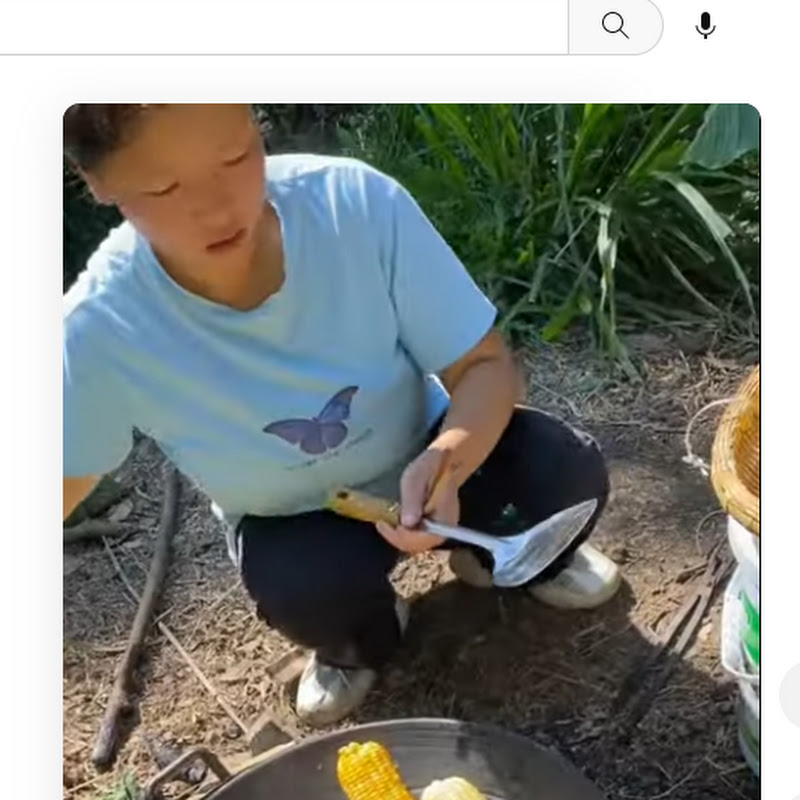Screen dimensions: 800x800
Task: Tap the search magnifier button
Action: pyautogui.click(x=615, y=26)
